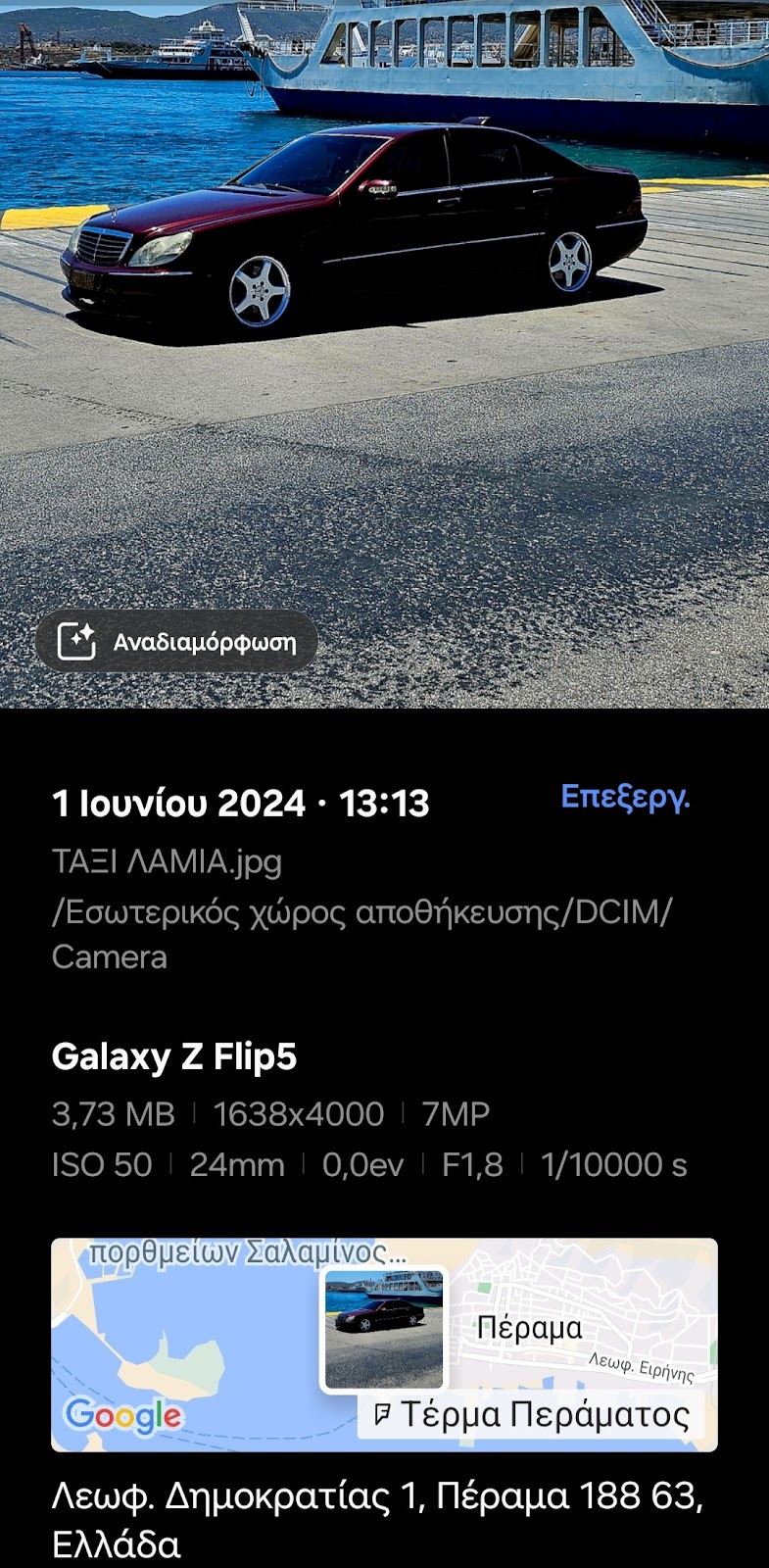
Task: Open the location map preview
Action: (384, 1345)
